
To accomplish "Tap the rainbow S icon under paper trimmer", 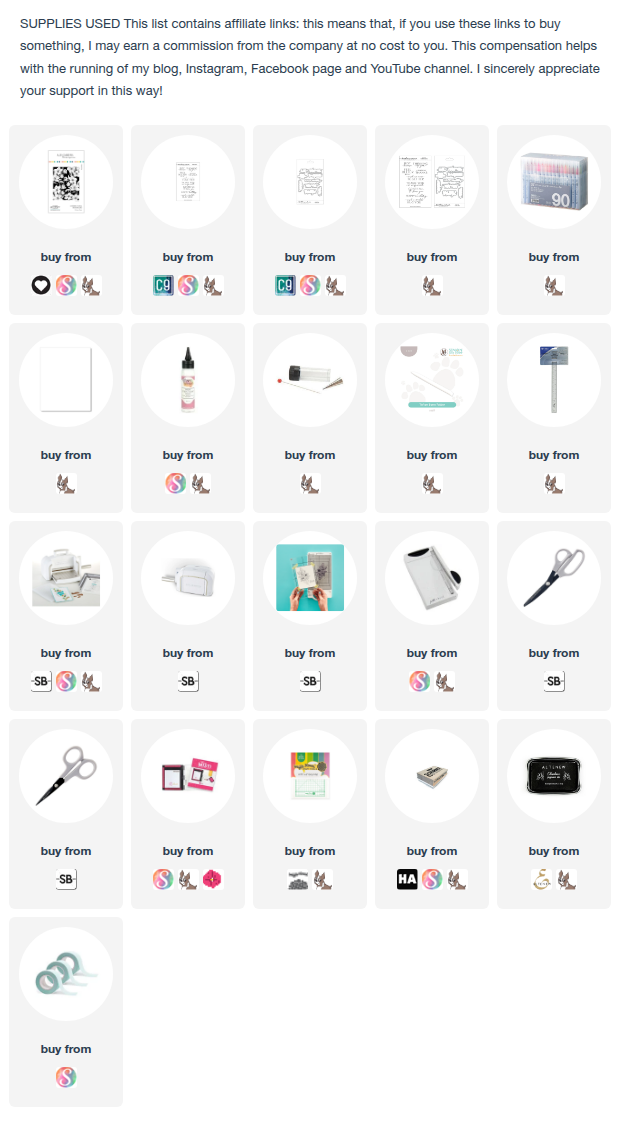I will pyautogui.click(x=420, y=682).
